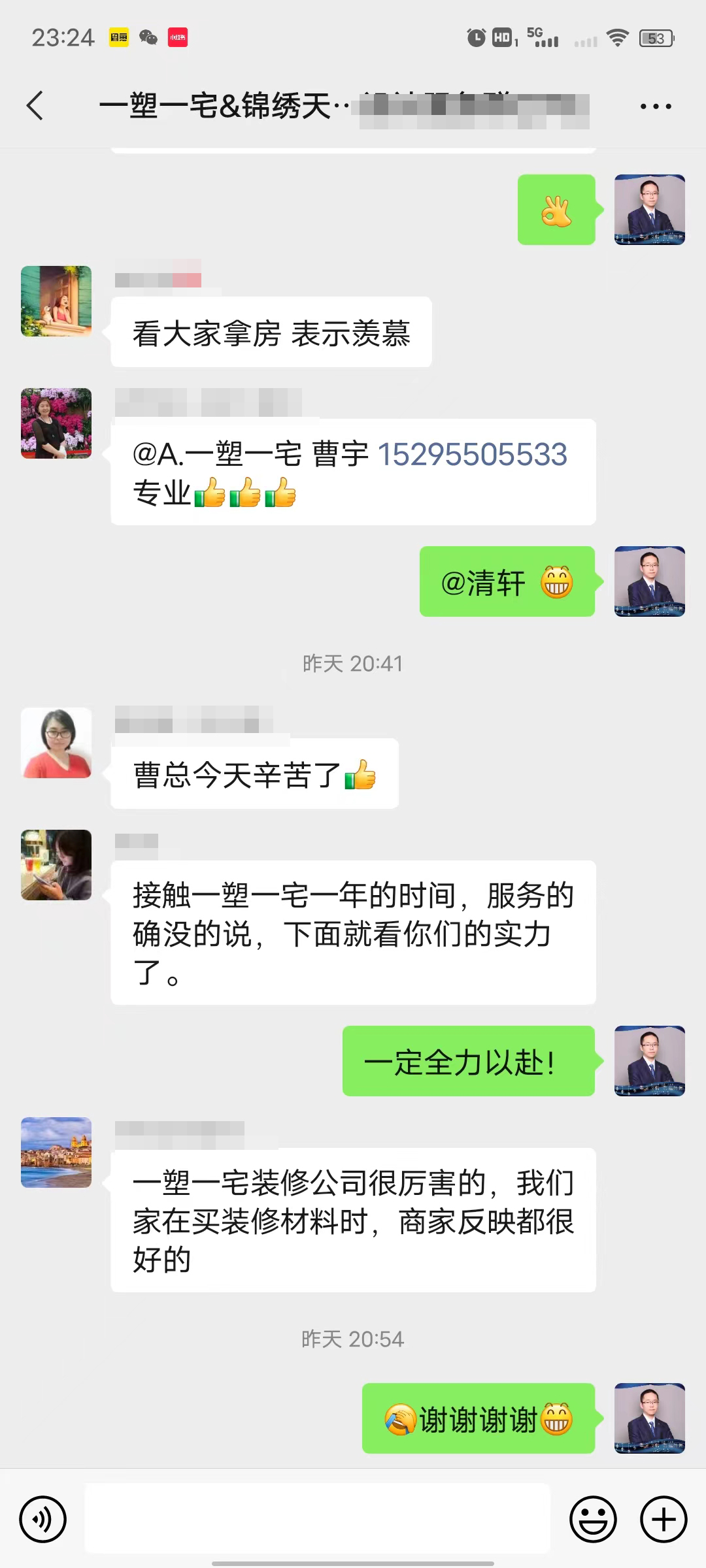Open the group chat info menu

coord(655,106)
